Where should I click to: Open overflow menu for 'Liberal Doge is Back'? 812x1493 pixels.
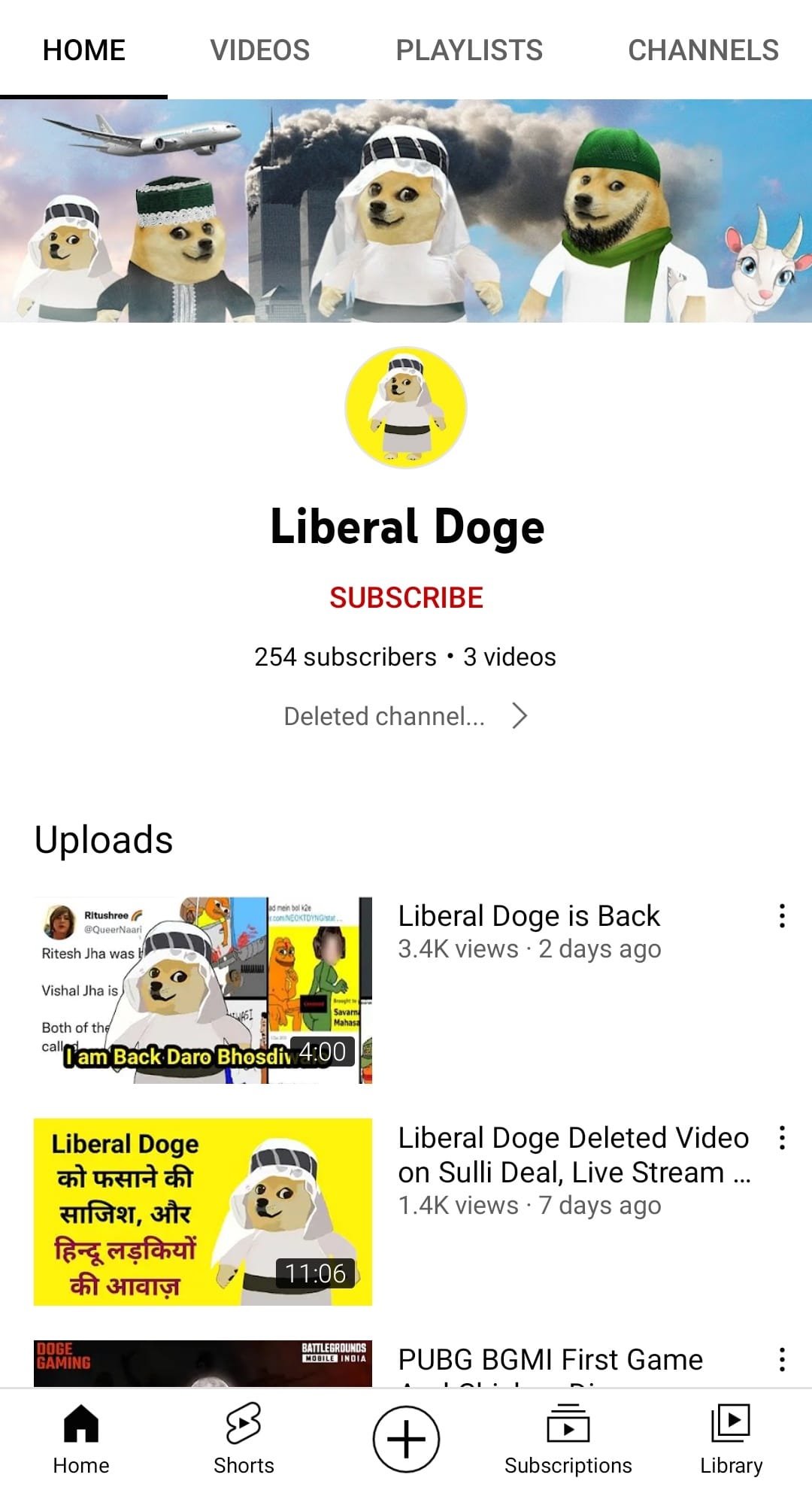[782, 916]
